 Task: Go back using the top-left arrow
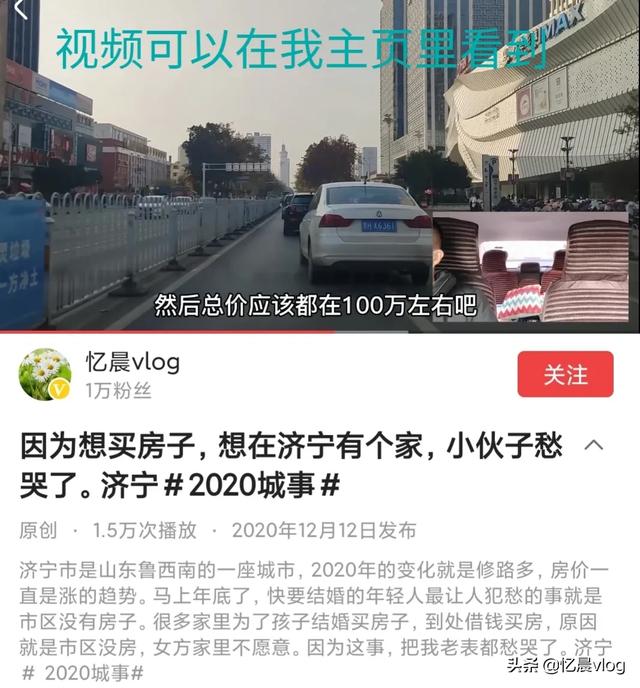(x=20, y=10)
